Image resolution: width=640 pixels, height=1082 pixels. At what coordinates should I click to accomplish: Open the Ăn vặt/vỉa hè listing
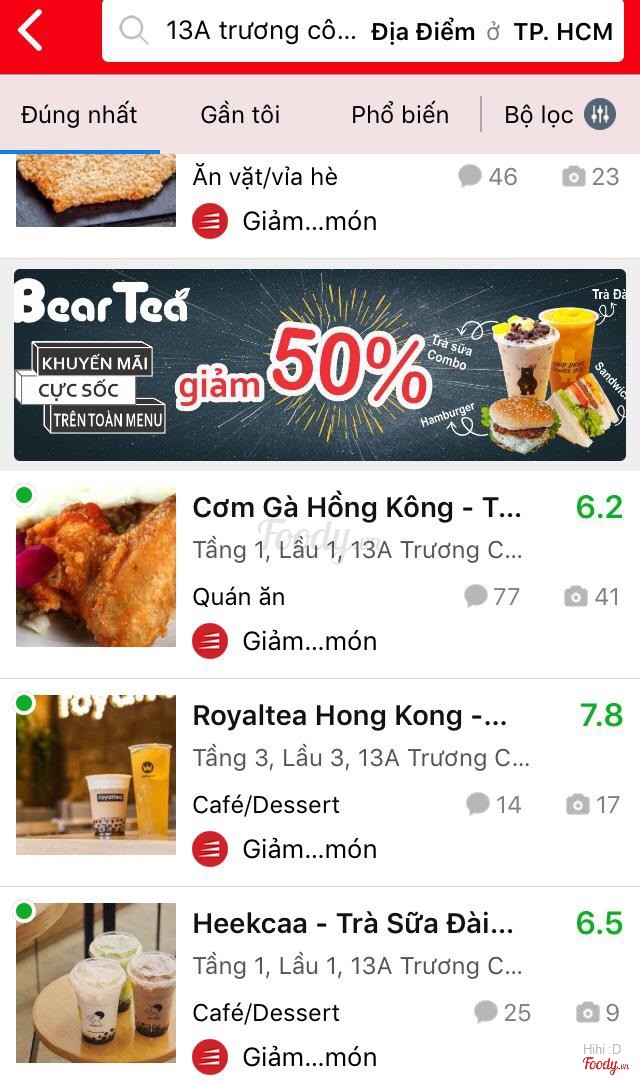[x=265, y=178]
